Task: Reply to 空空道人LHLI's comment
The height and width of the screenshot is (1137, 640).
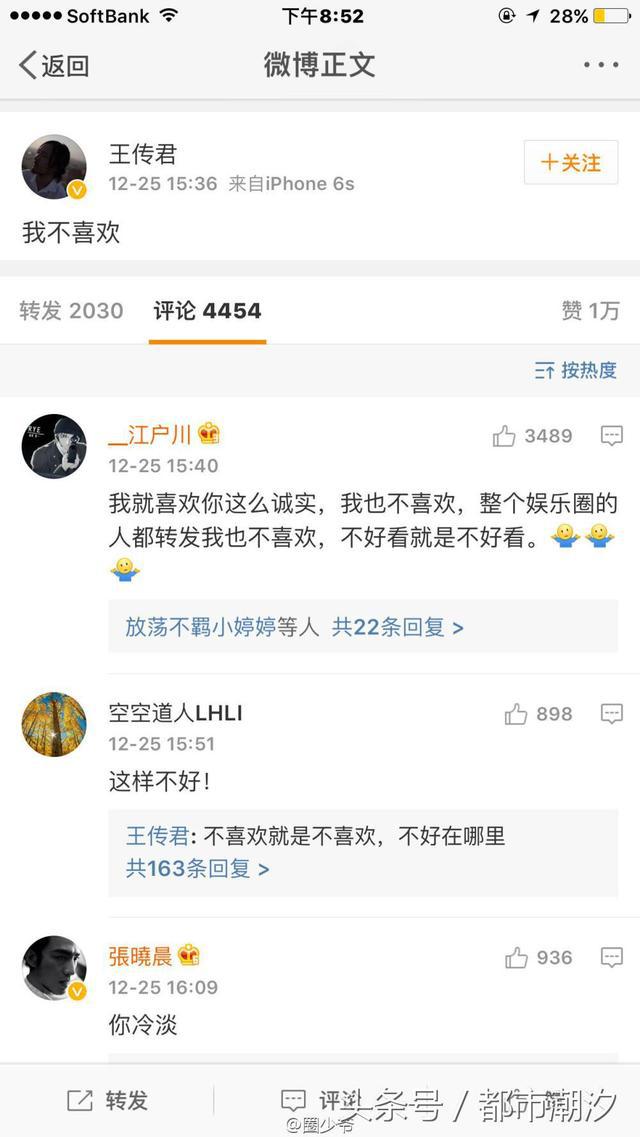Action: click(612, 714)
